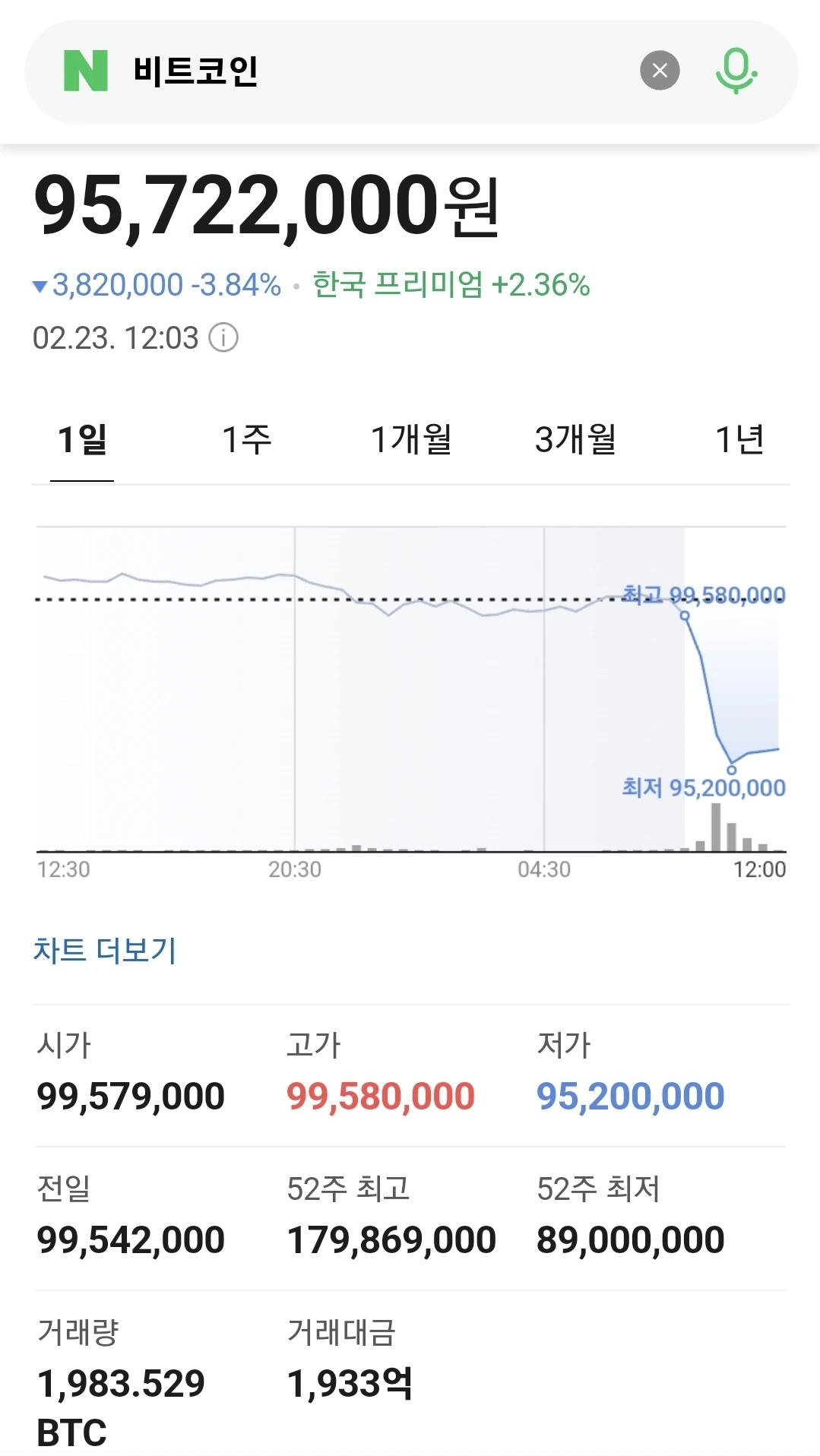Open the info icon beside 02.23. 12:03
The width and height of the screenshot is (820, 1456).
pos(223,337)
